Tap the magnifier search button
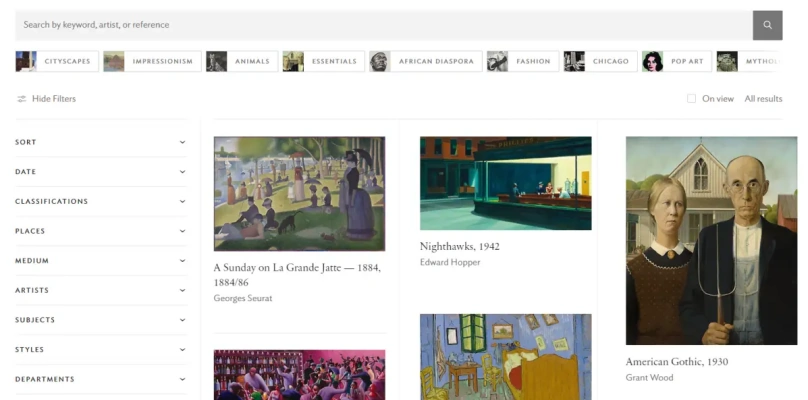Viewport: 808px width, 400px height. click(767, 25)
